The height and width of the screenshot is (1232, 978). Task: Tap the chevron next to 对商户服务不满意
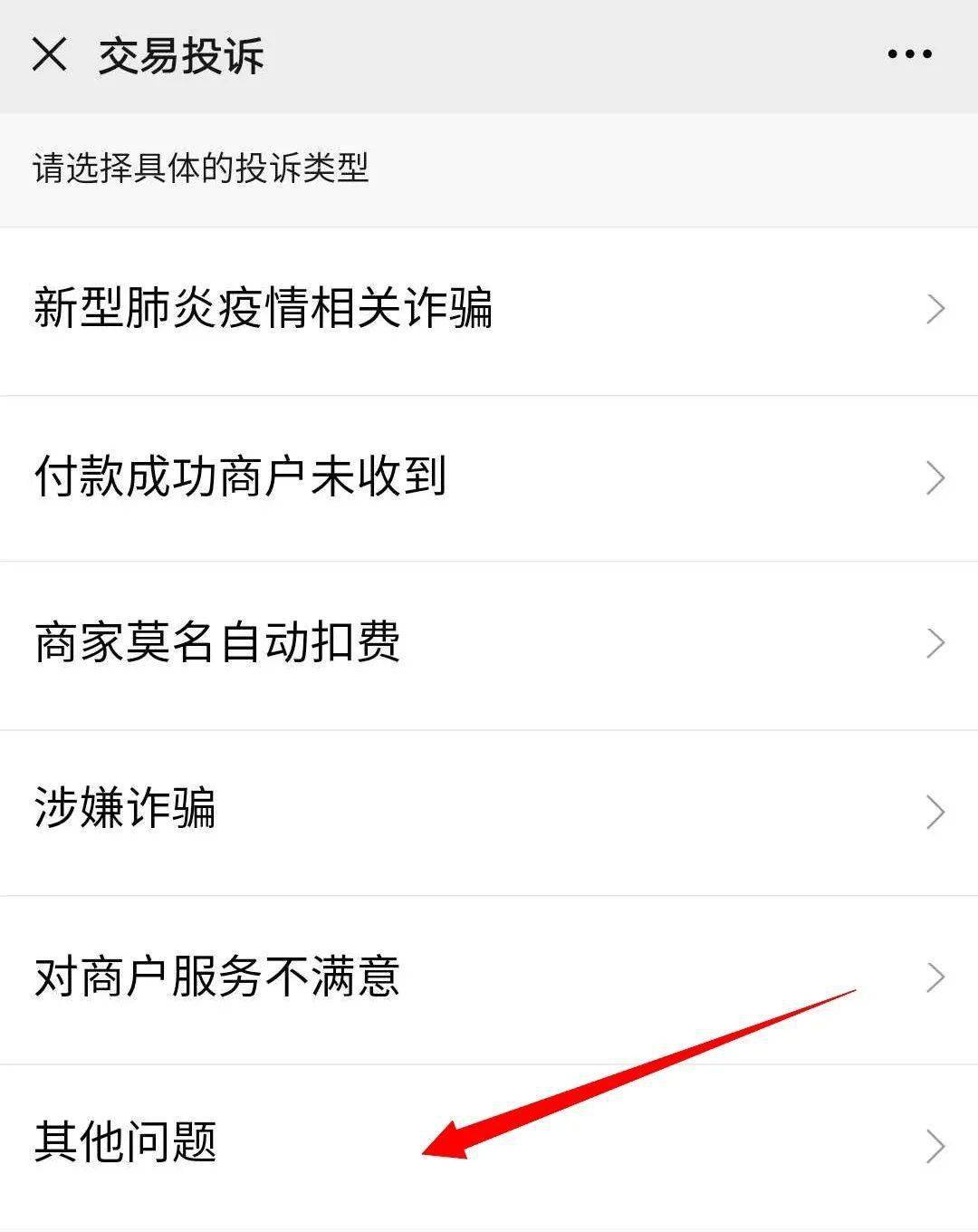[935, 977]
